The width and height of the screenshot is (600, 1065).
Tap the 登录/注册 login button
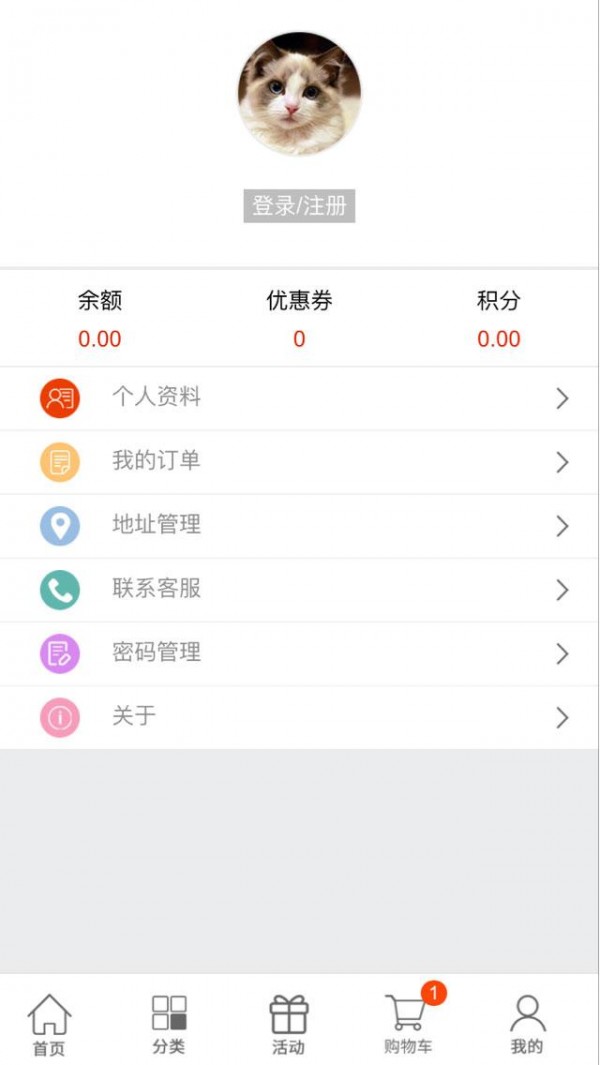299,206
